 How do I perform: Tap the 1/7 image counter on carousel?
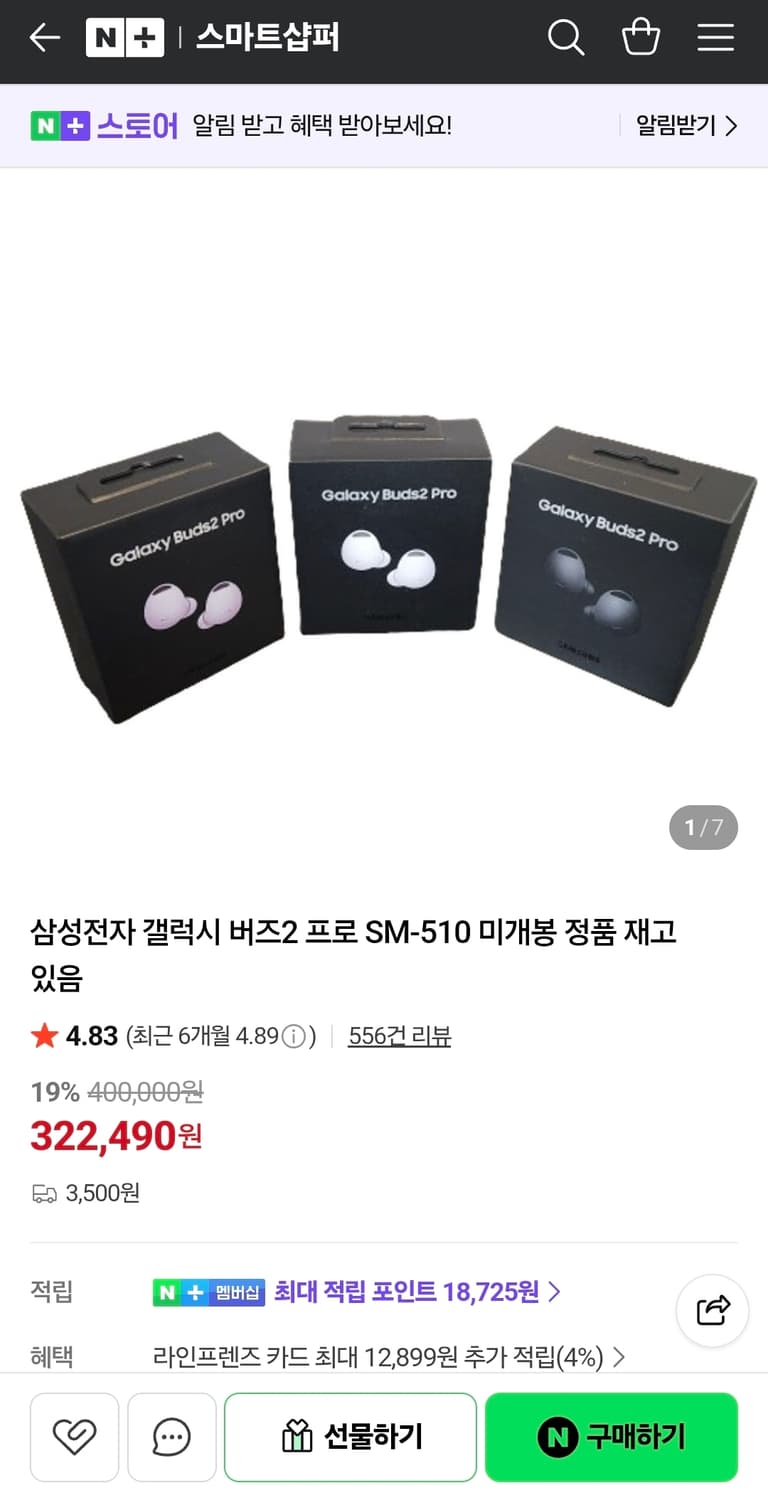coord(703,827)
